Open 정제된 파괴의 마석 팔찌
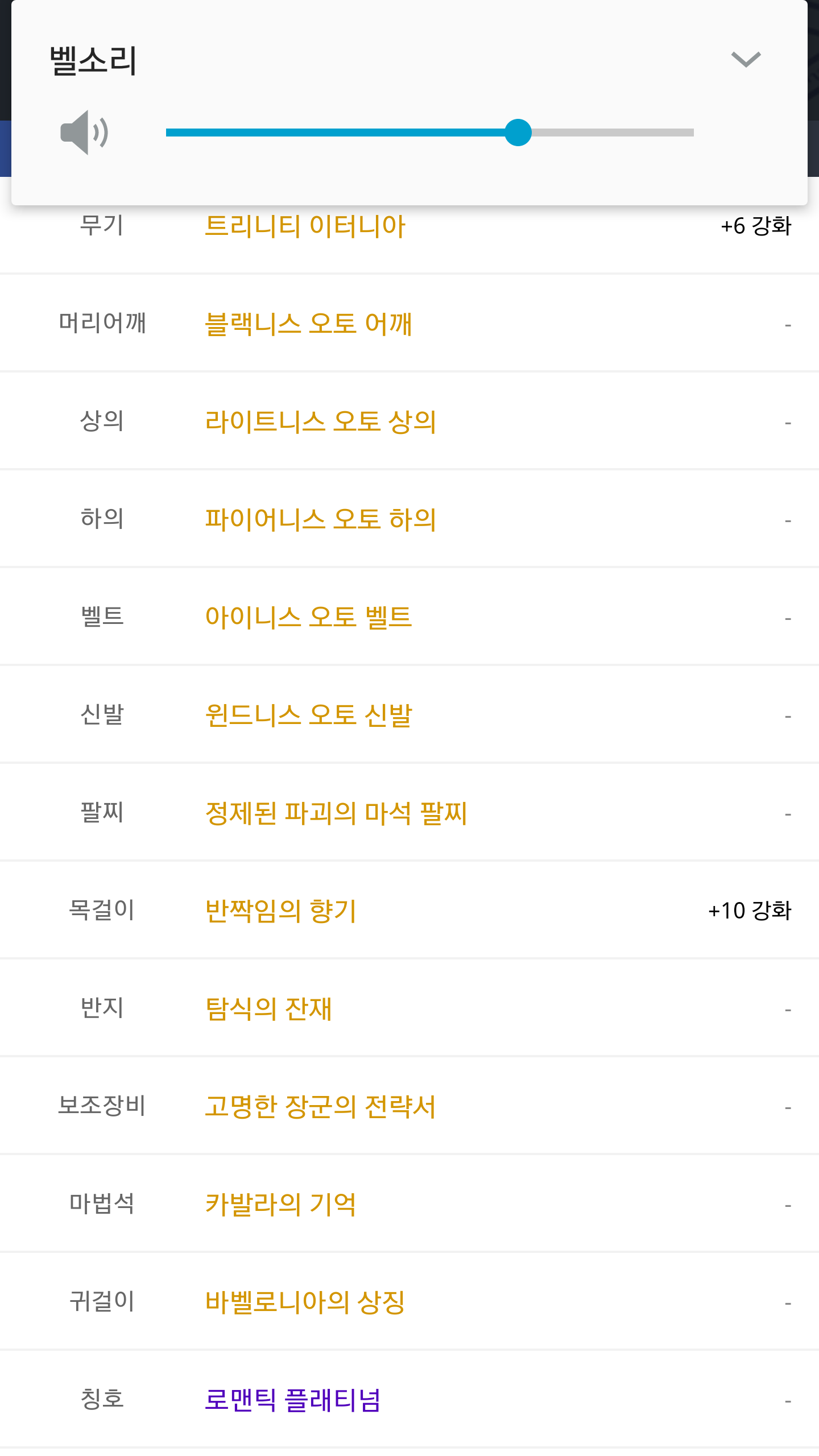 point(336,813)
